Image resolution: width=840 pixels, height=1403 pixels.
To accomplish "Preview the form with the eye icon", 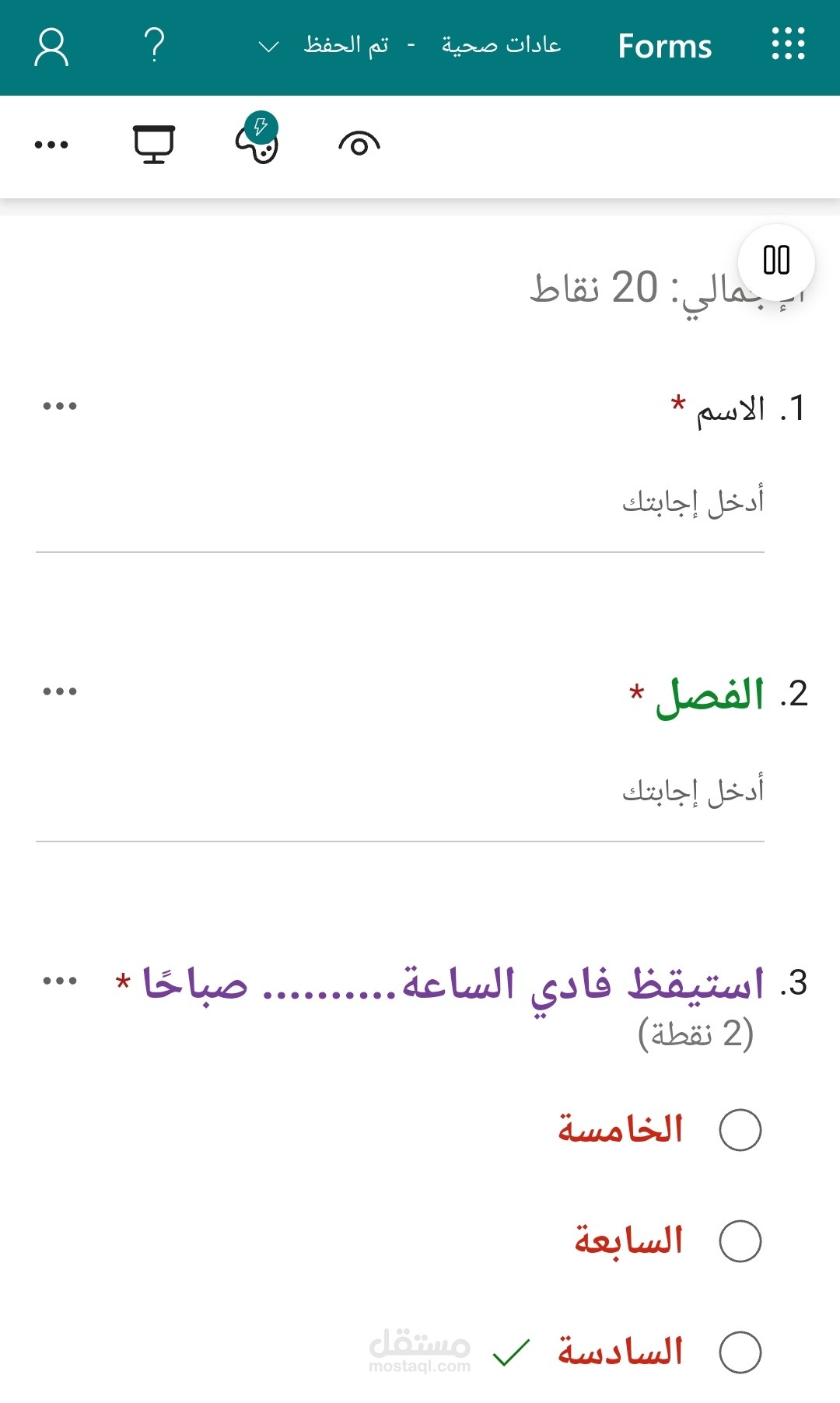I will [359, 144].
